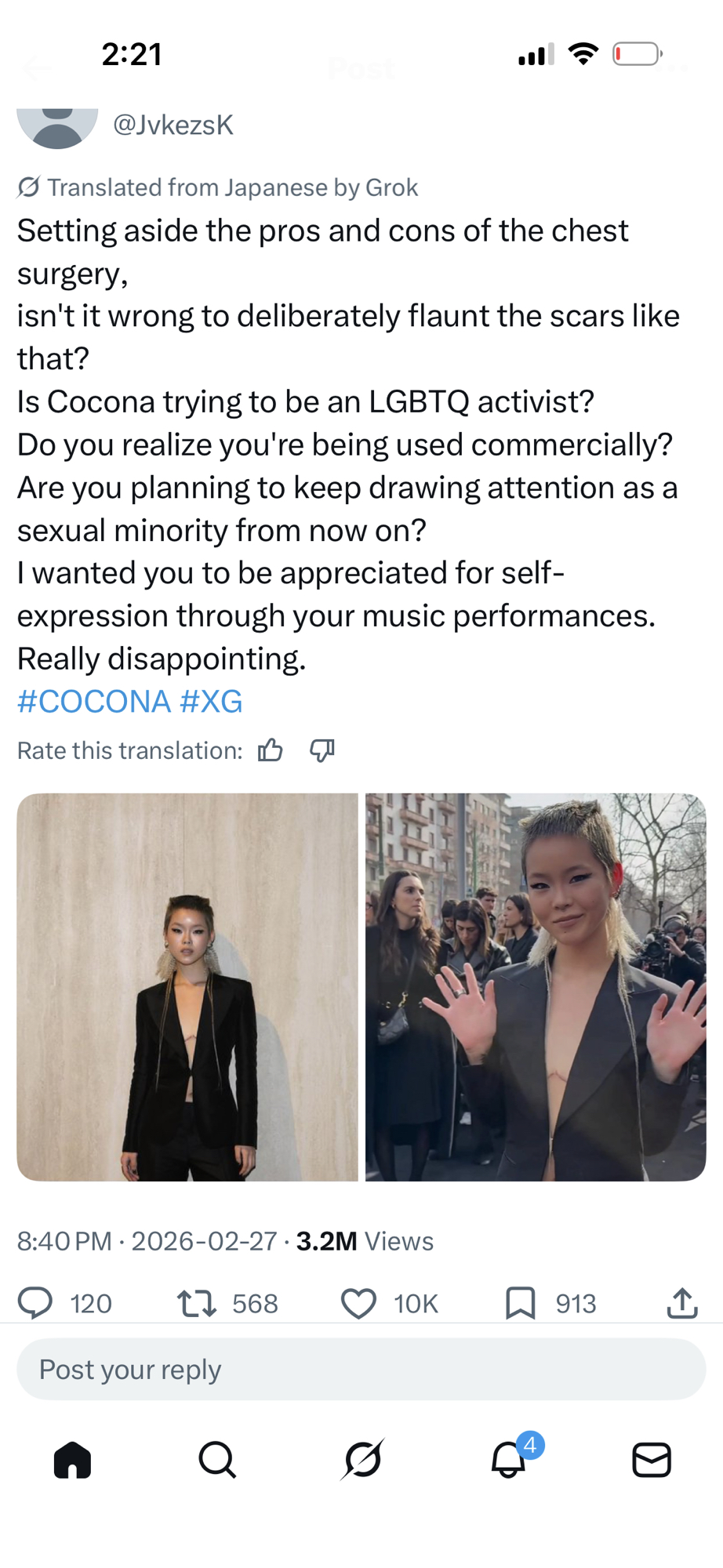Screen dimensions: 723x1568
Task: Open the right photo of the street crowd
Action: (536, 986)
